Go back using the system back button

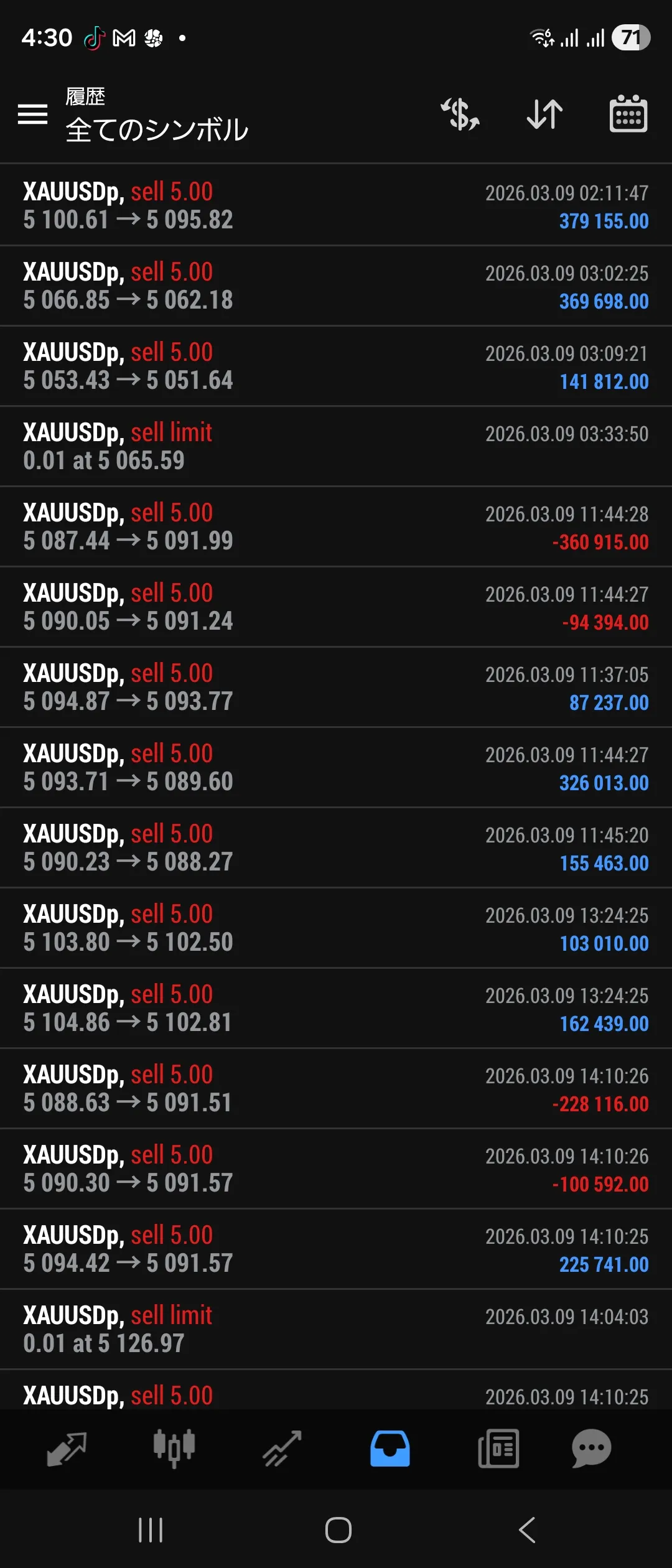point(527,1530)
